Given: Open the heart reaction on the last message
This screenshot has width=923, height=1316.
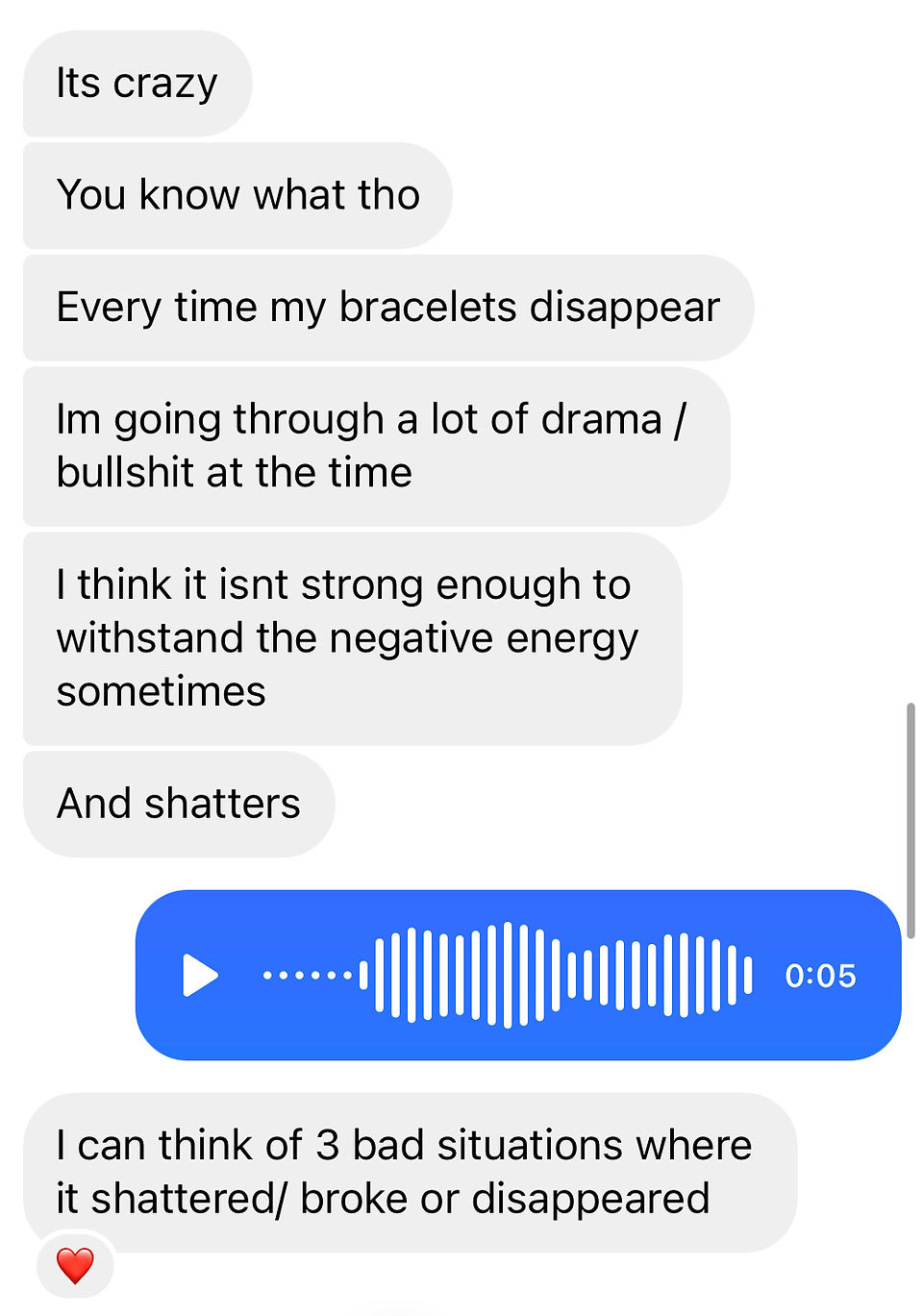Looking at the screenshot, I should coord(75,1265).
